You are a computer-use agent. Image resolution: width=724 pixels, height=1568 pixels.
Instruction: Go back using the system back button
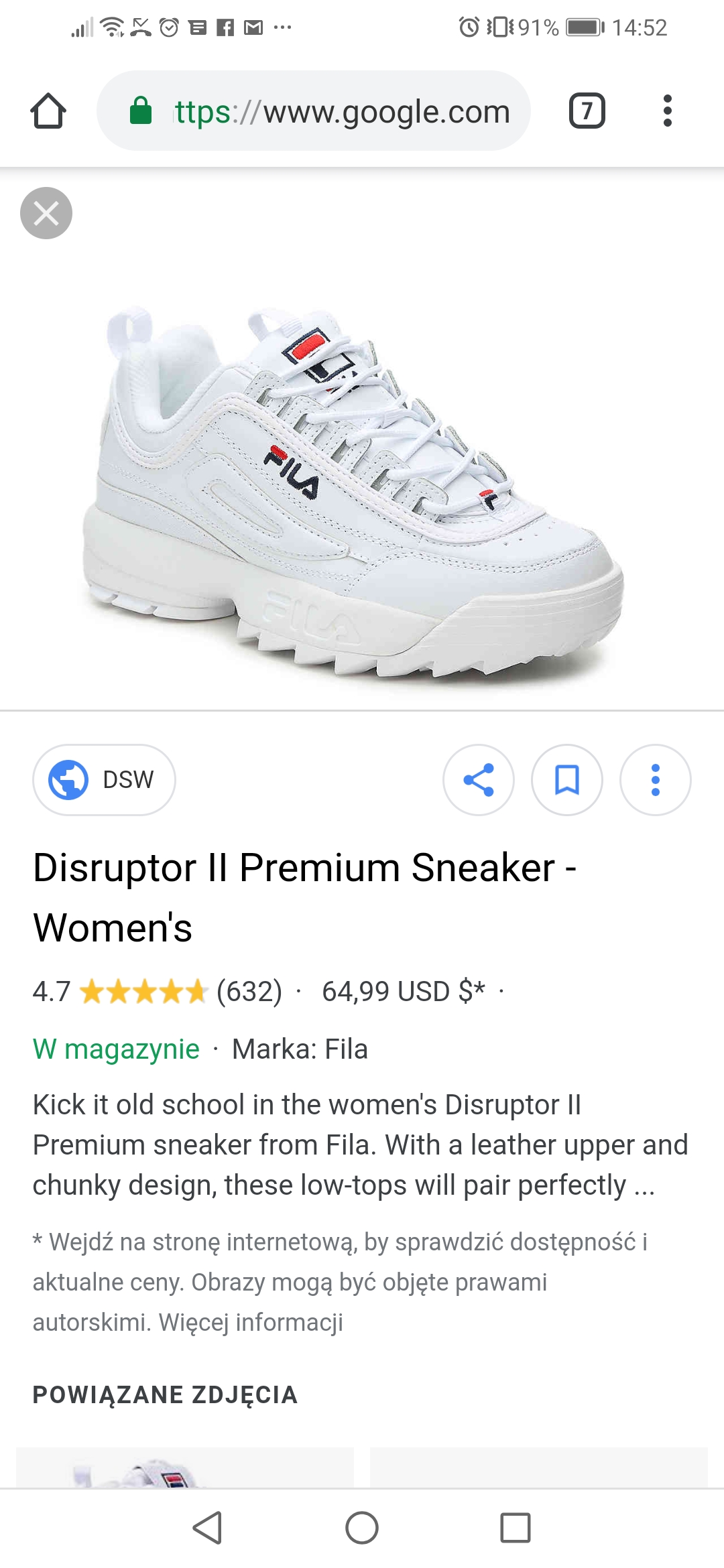tap(207, 1528)
